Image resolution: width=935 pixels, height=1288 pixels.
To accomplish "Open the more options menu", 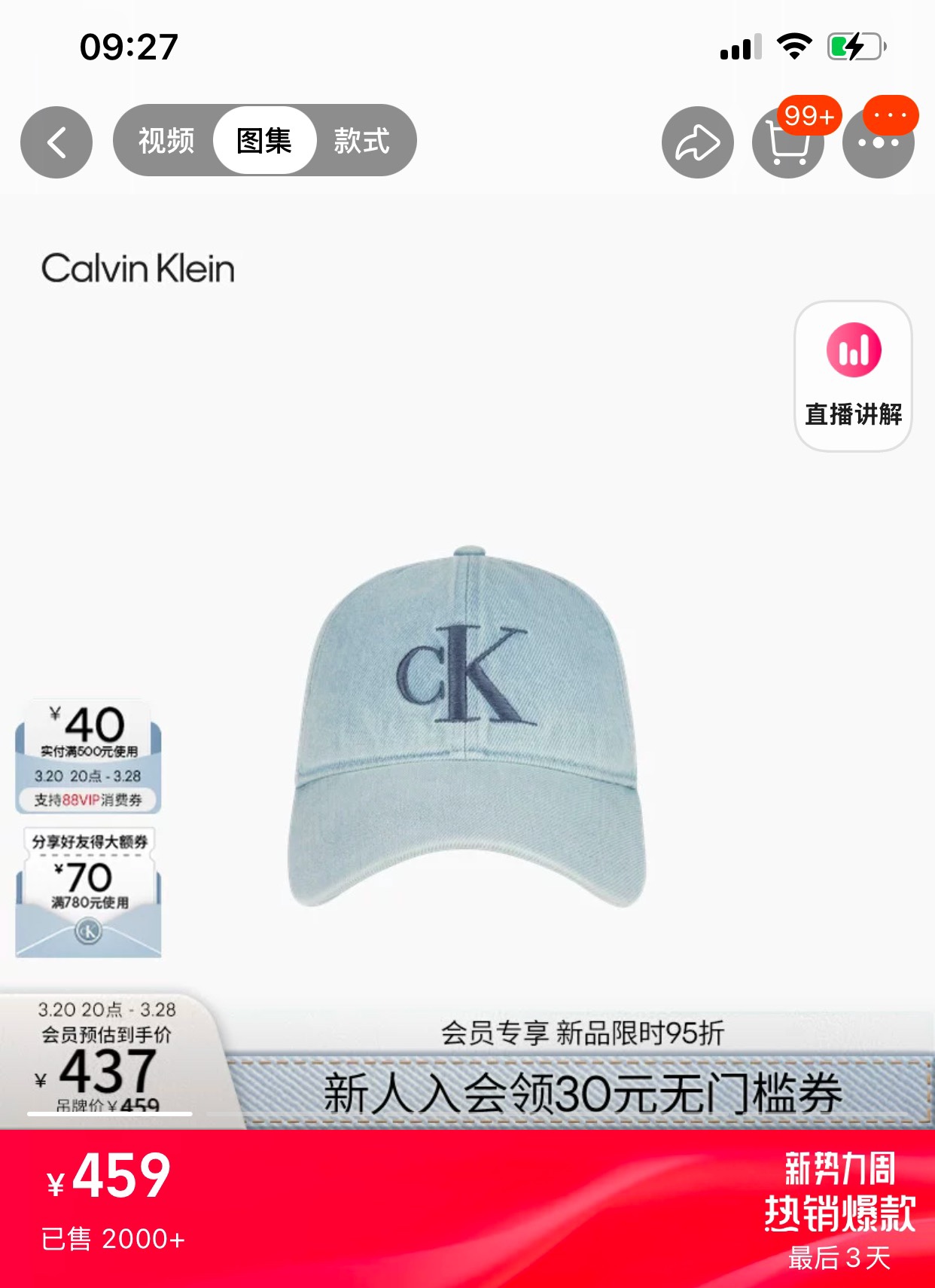I will [878, 142].
